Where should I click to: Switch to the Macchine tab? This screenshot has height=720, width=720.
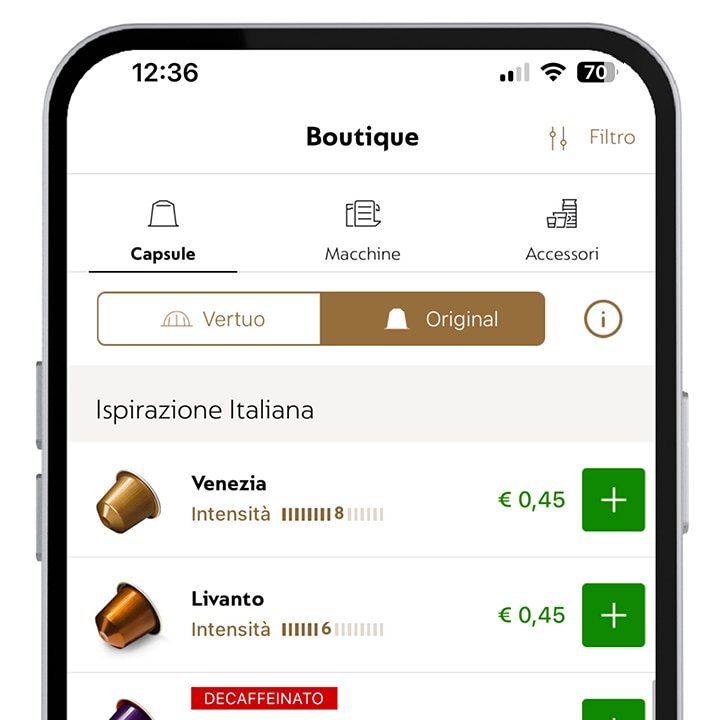[x=362, y=230]
